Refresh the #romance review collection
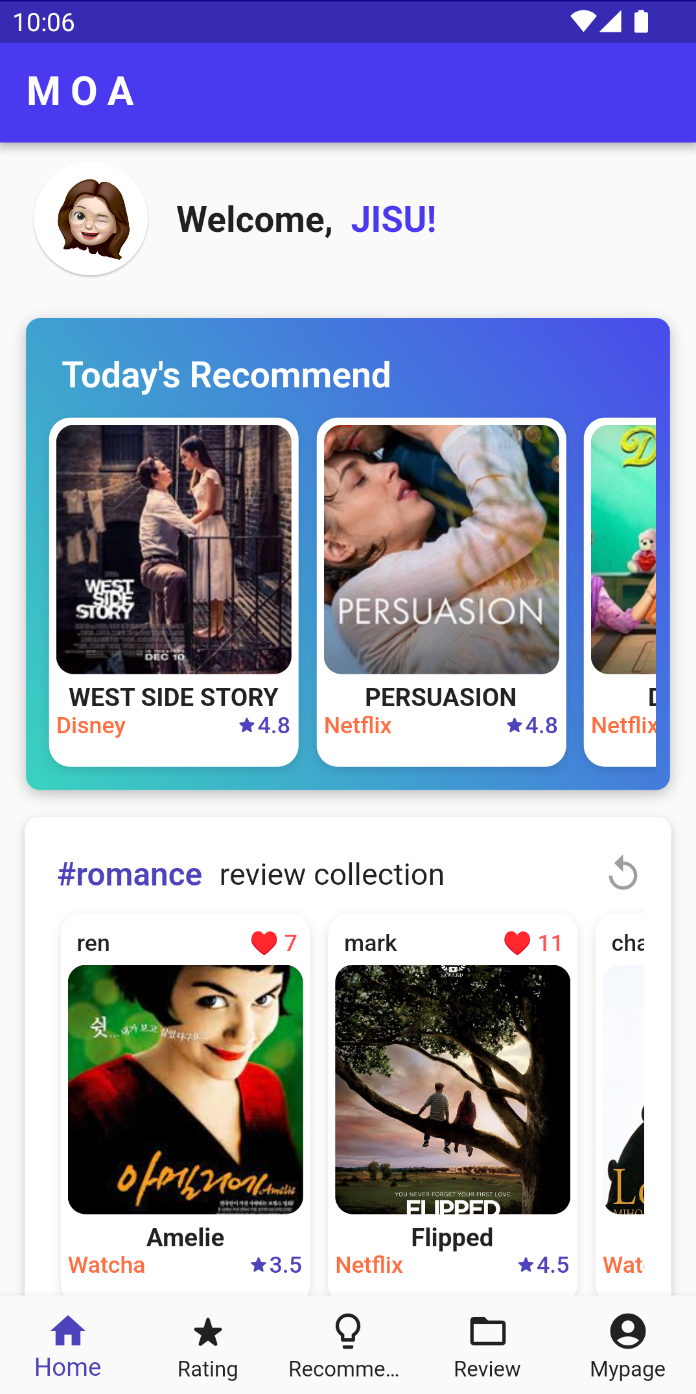 pyautogui.click(x=622, y=873)
